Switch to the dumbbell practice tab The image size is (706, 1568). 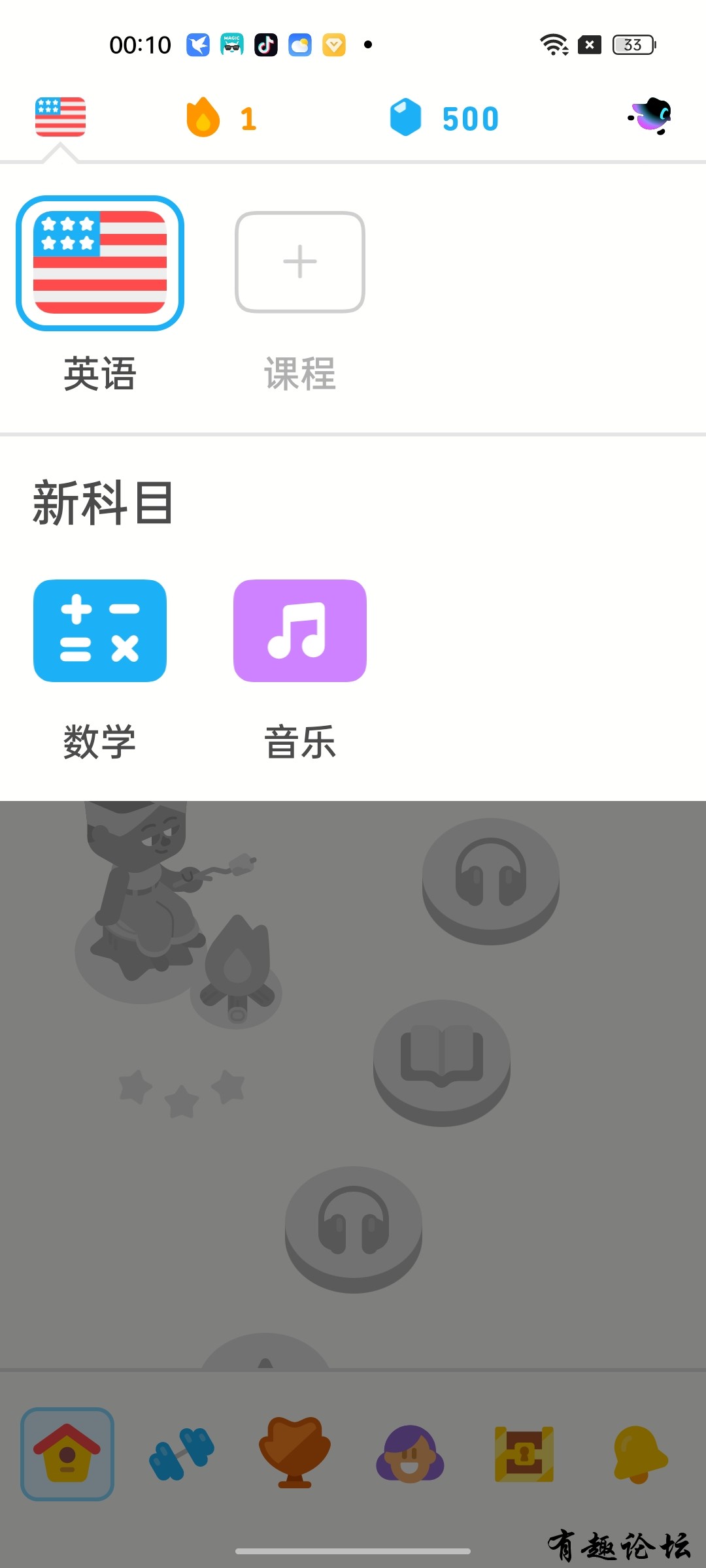coord(182,1454)
